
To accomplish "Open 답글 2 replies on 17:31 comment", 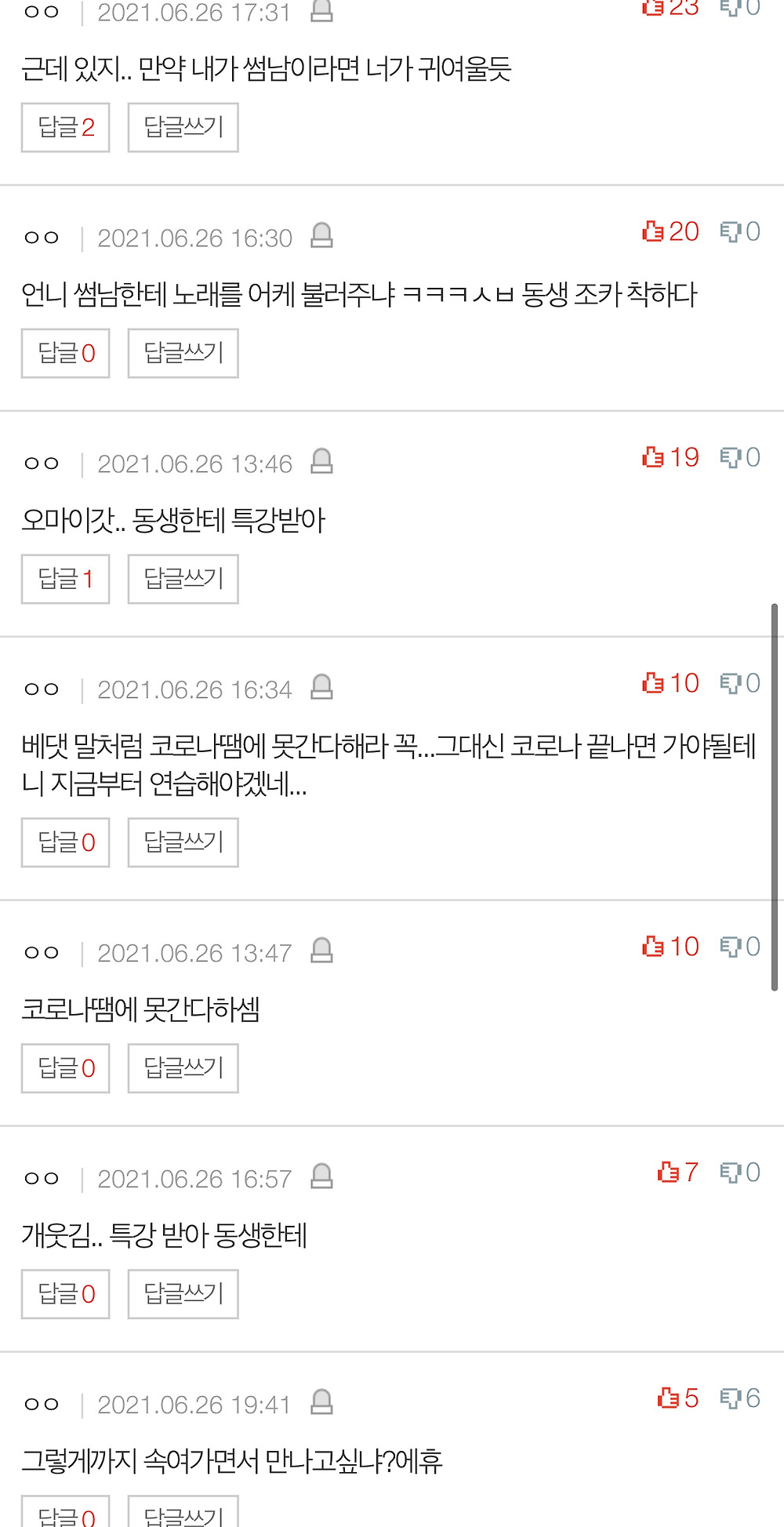I will point(66,127).
